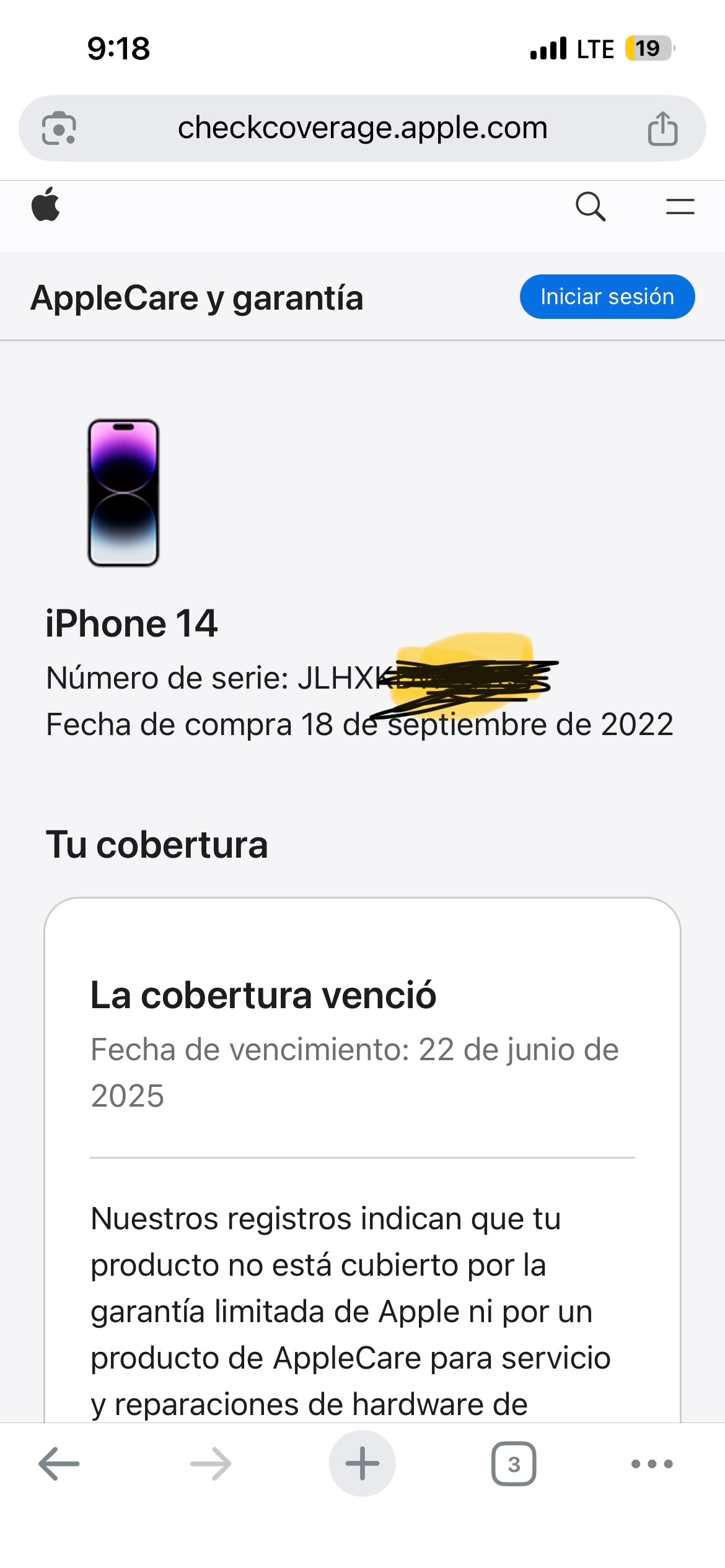
Task: Share this page from the address bar
Action: pos(662,129)
